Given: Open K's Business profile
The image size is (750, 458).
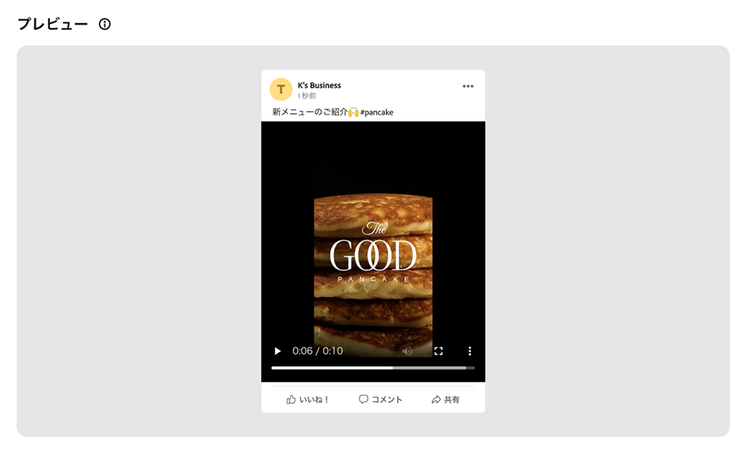Looking at the screenshot, I should click(319, 85).
